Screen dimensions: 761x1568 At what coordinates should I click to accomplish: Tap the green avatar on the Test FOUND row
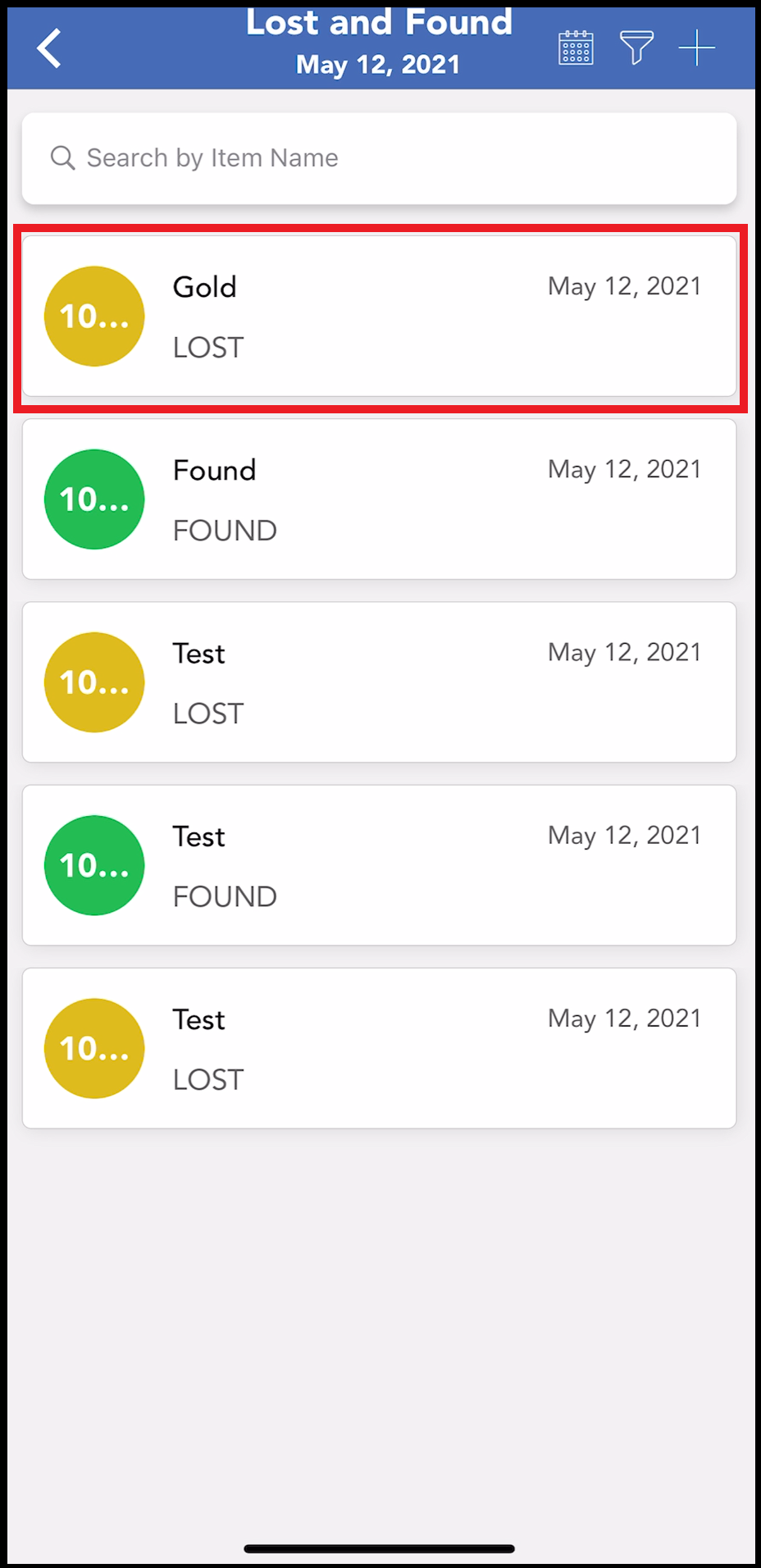pos(93,864)
